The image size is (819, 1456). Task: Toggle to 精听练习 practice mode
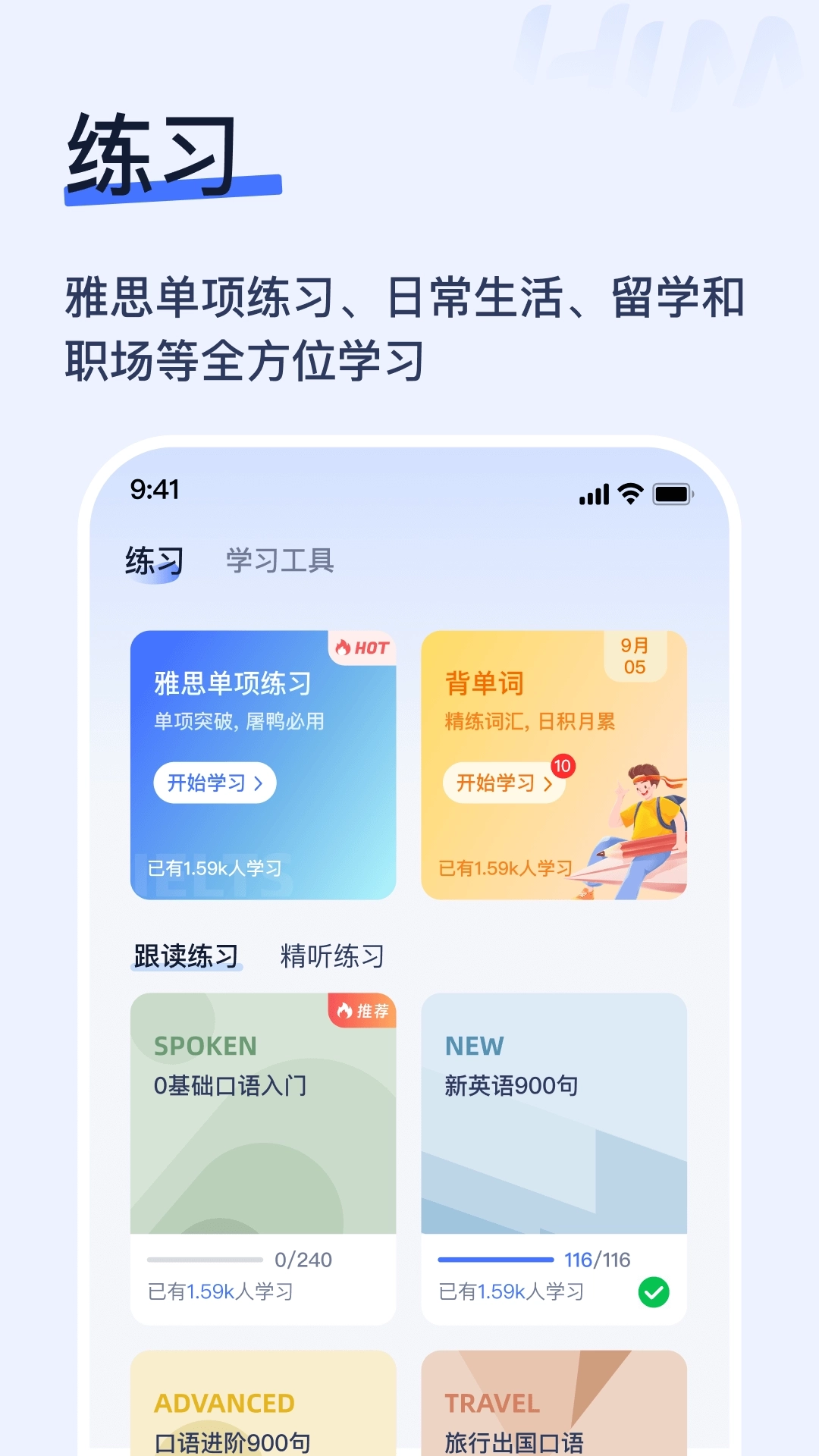[x=331, y=955]
